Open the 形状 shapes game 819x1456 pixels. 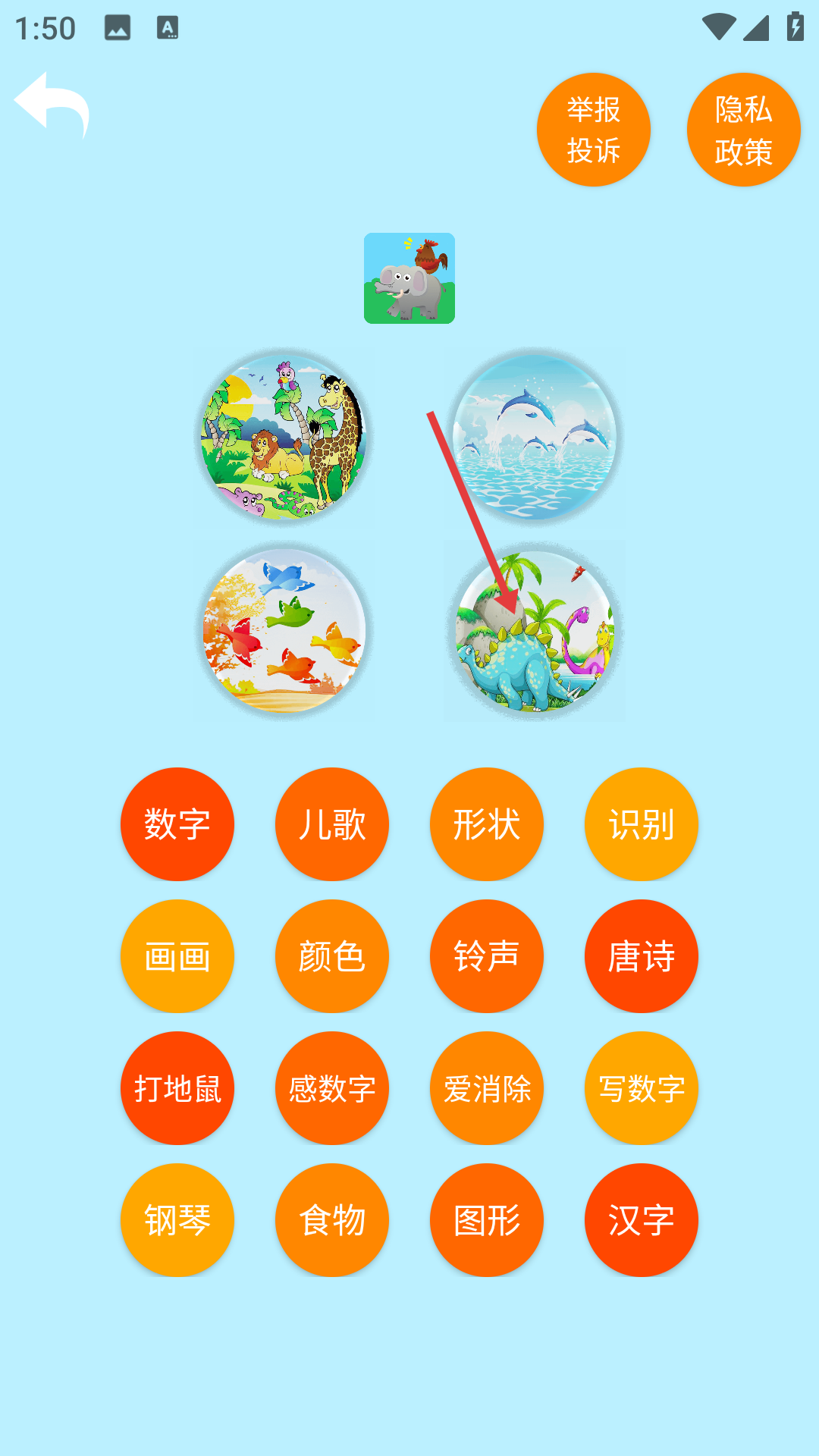click(487, 824)
